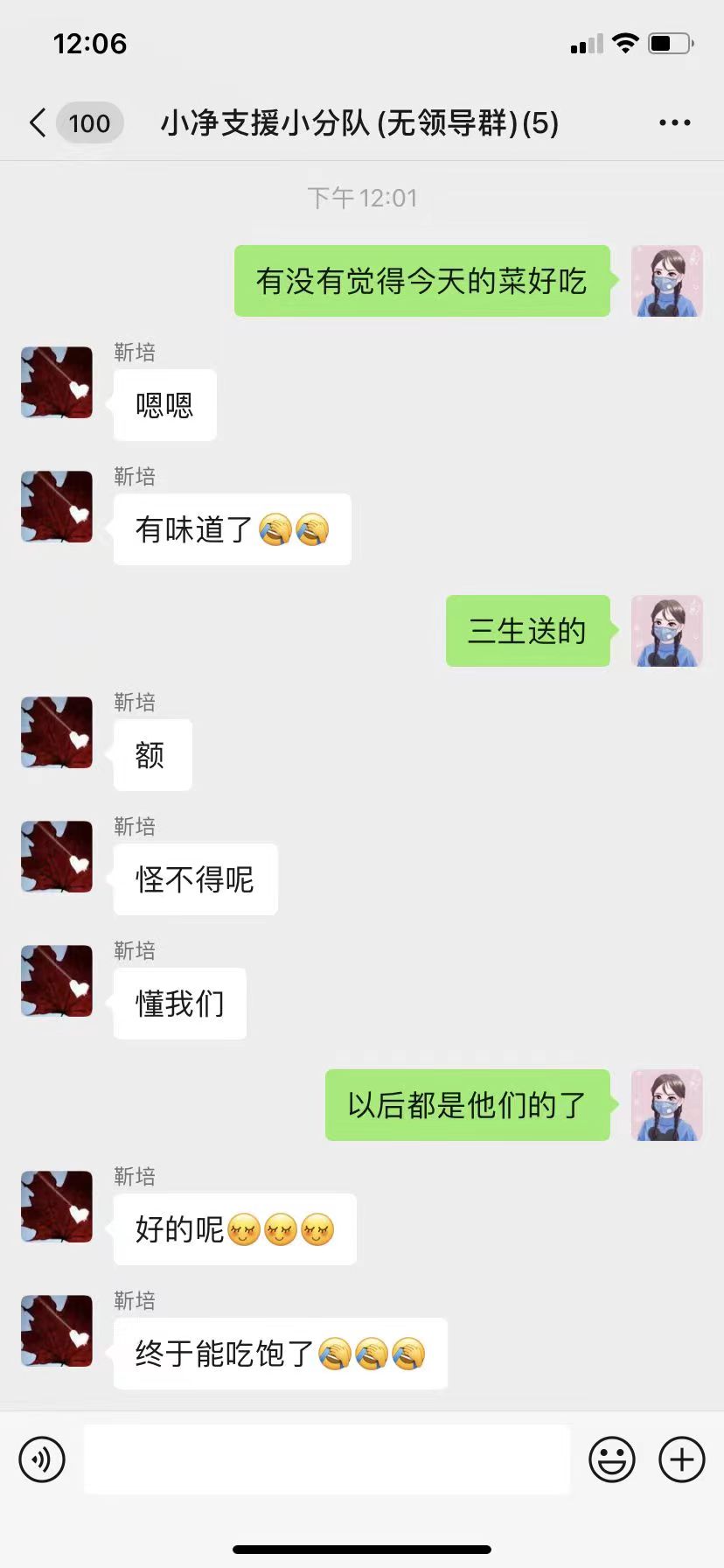This screenshot has height=1568, width=724.
Task: Tap your own avatar beside 三生送的
Action: point(666,631)
